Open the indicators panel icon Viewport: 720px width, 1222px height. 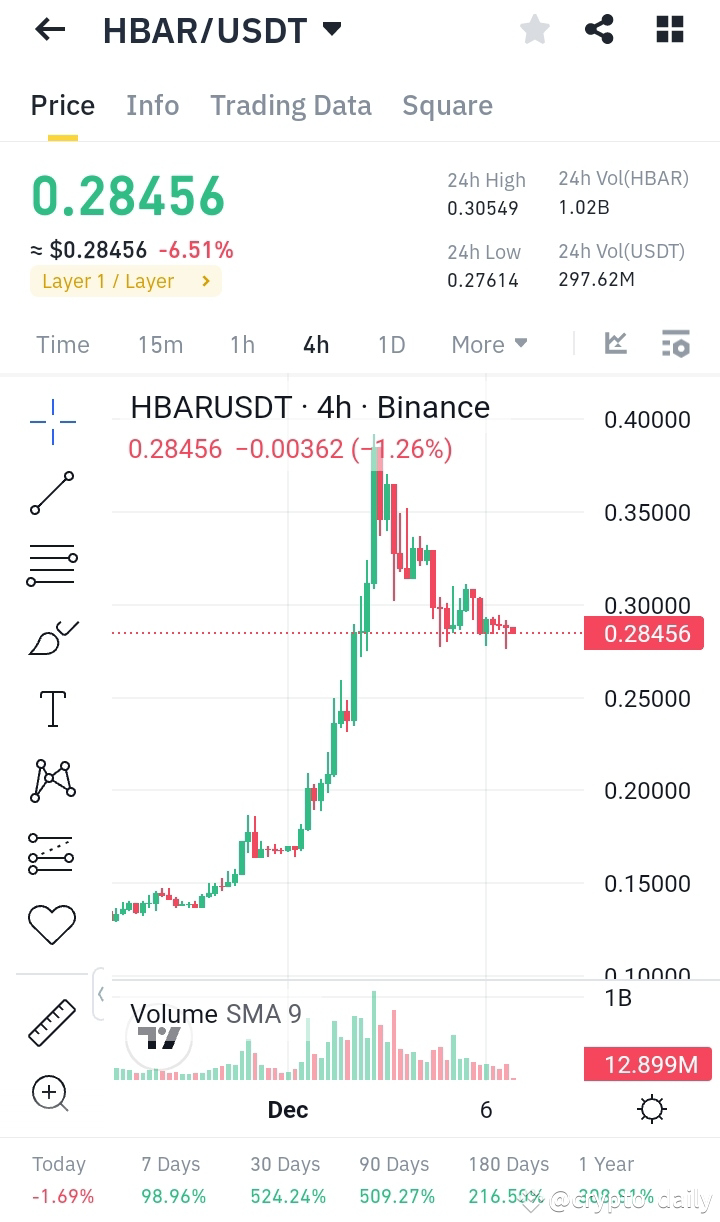pos(675,343)
